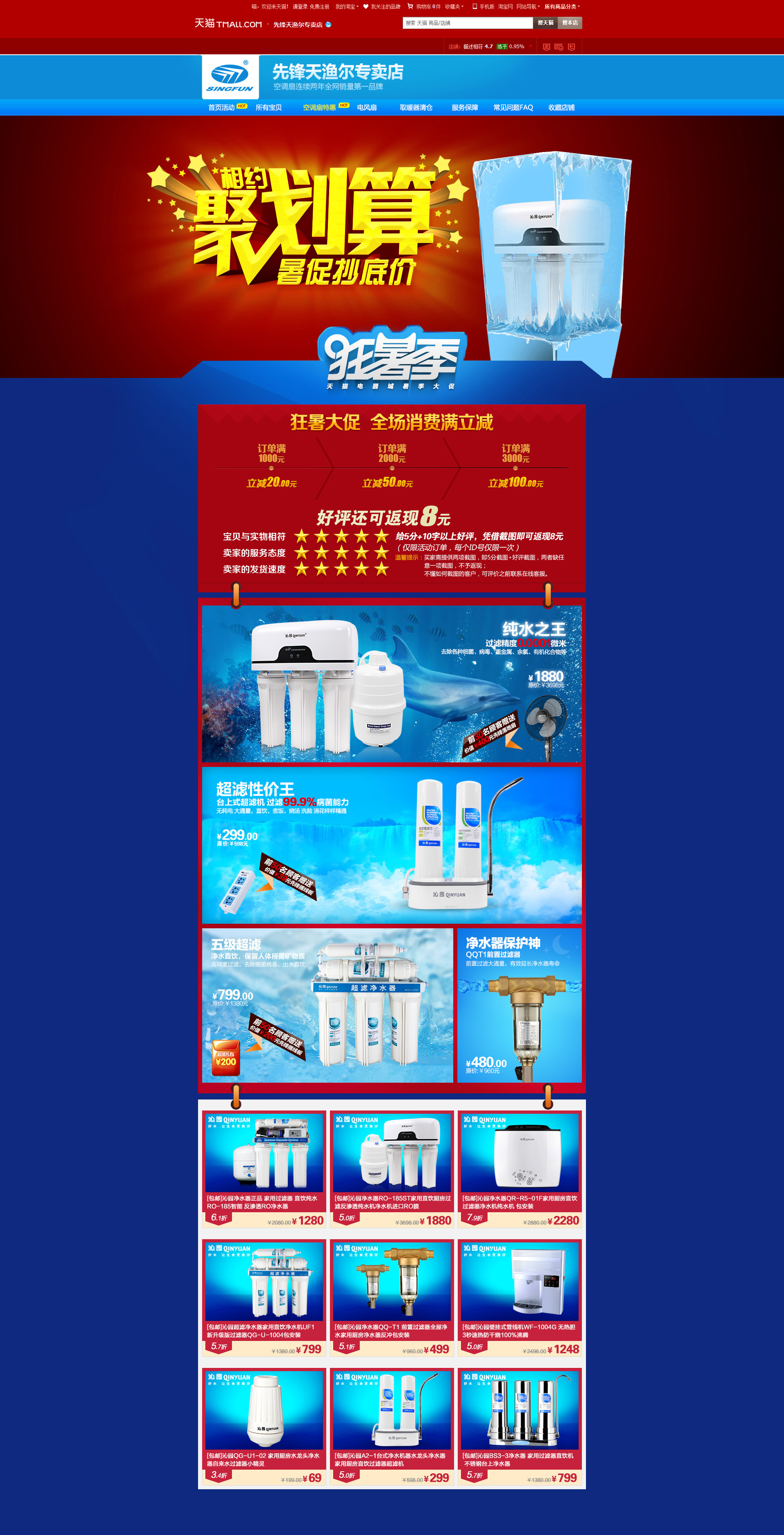784x1535 pixels.
Task: Open the 请登录 login link
Action: click(x=300, y=7)
